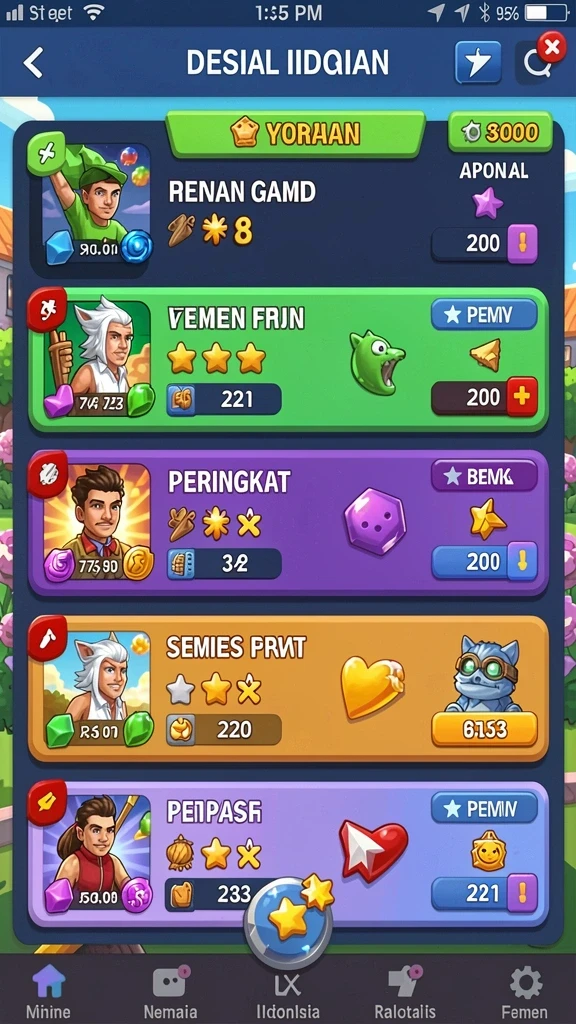Open the RENAN GAMD player card
This screenshot has width=576, height=1024.
tap(289, 202)
